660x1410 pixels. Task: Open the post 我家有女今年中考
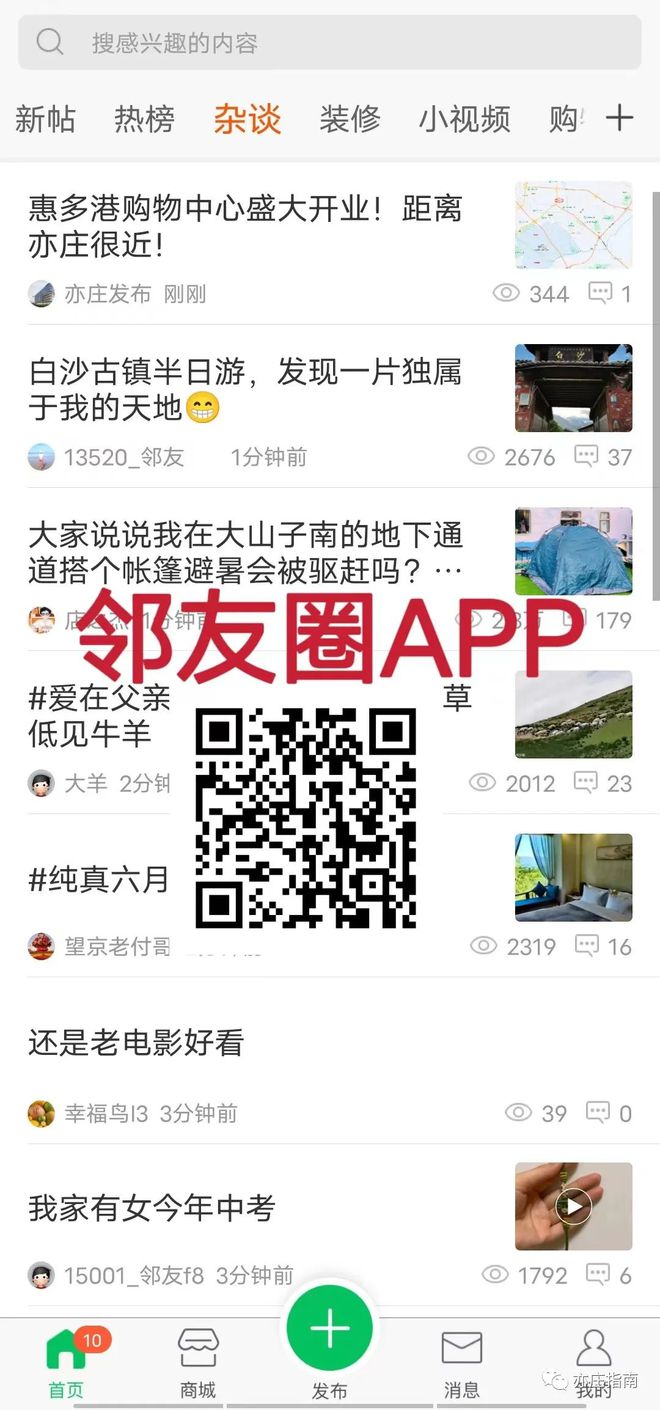tap(152, 1207)
